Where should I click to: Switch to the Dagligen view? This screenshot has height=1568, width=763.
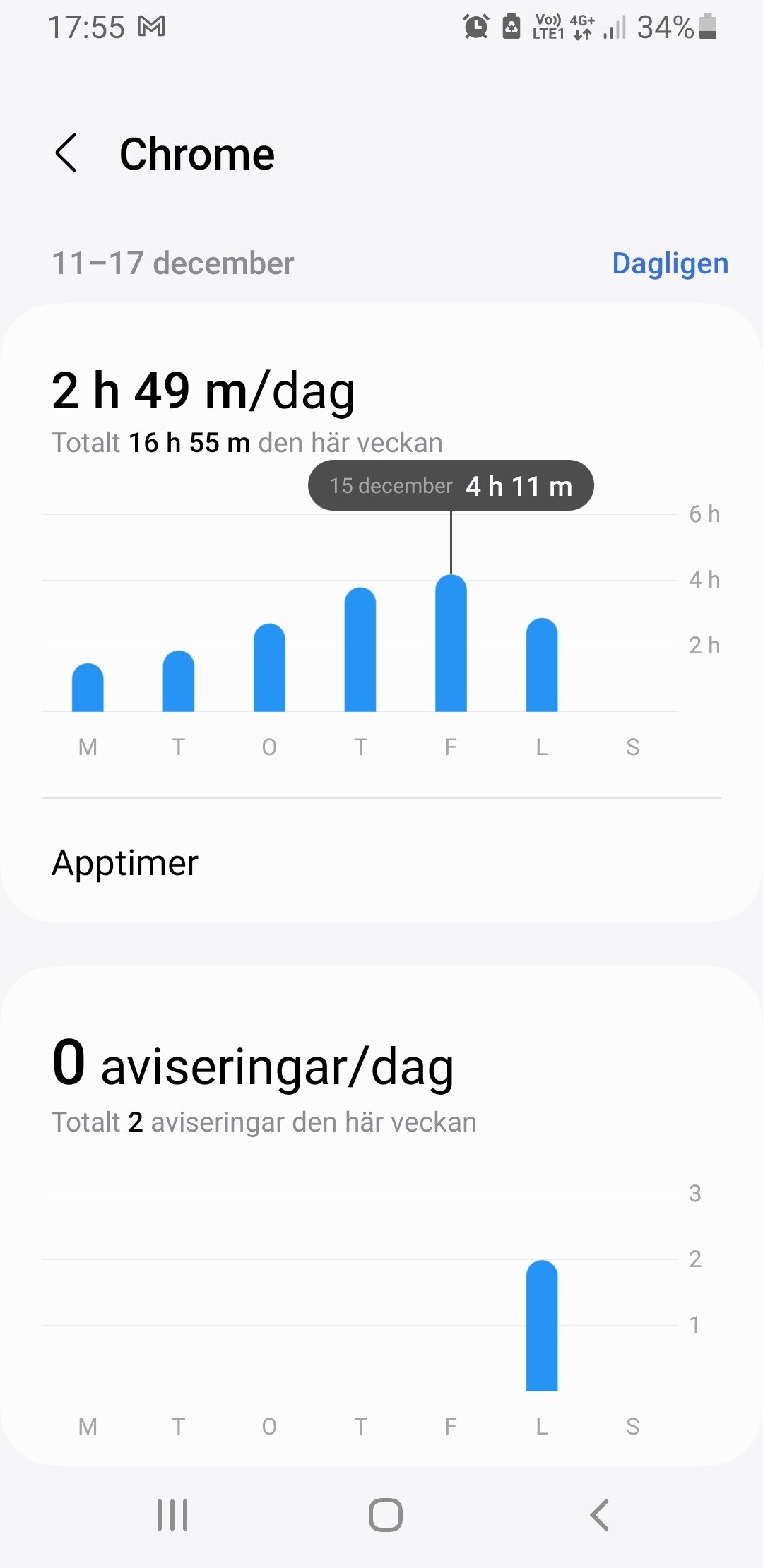[x=670, y=263]
